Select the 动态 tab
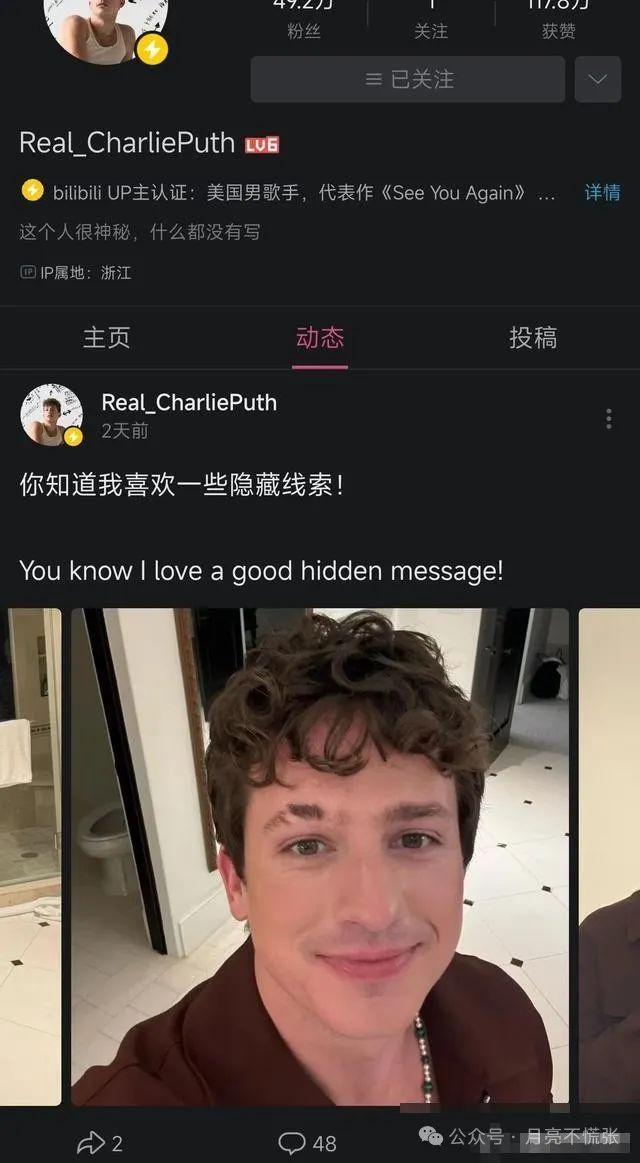 [320, 338]
